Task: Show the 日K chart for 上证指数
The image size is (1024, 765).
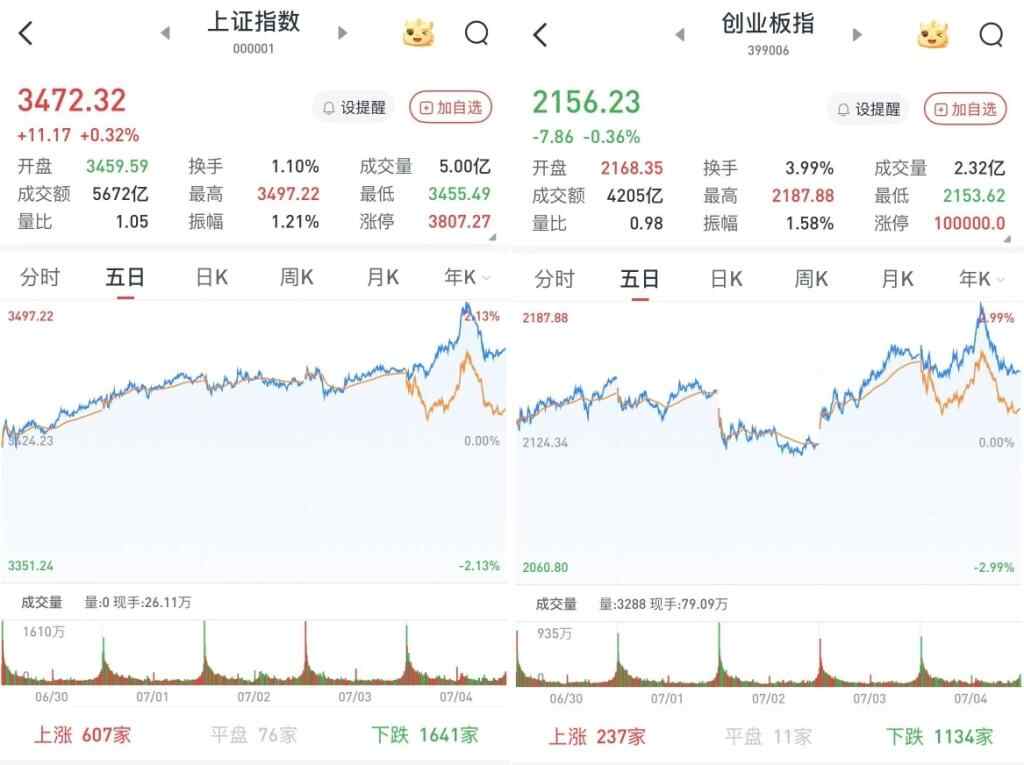Action: (211, 277)
